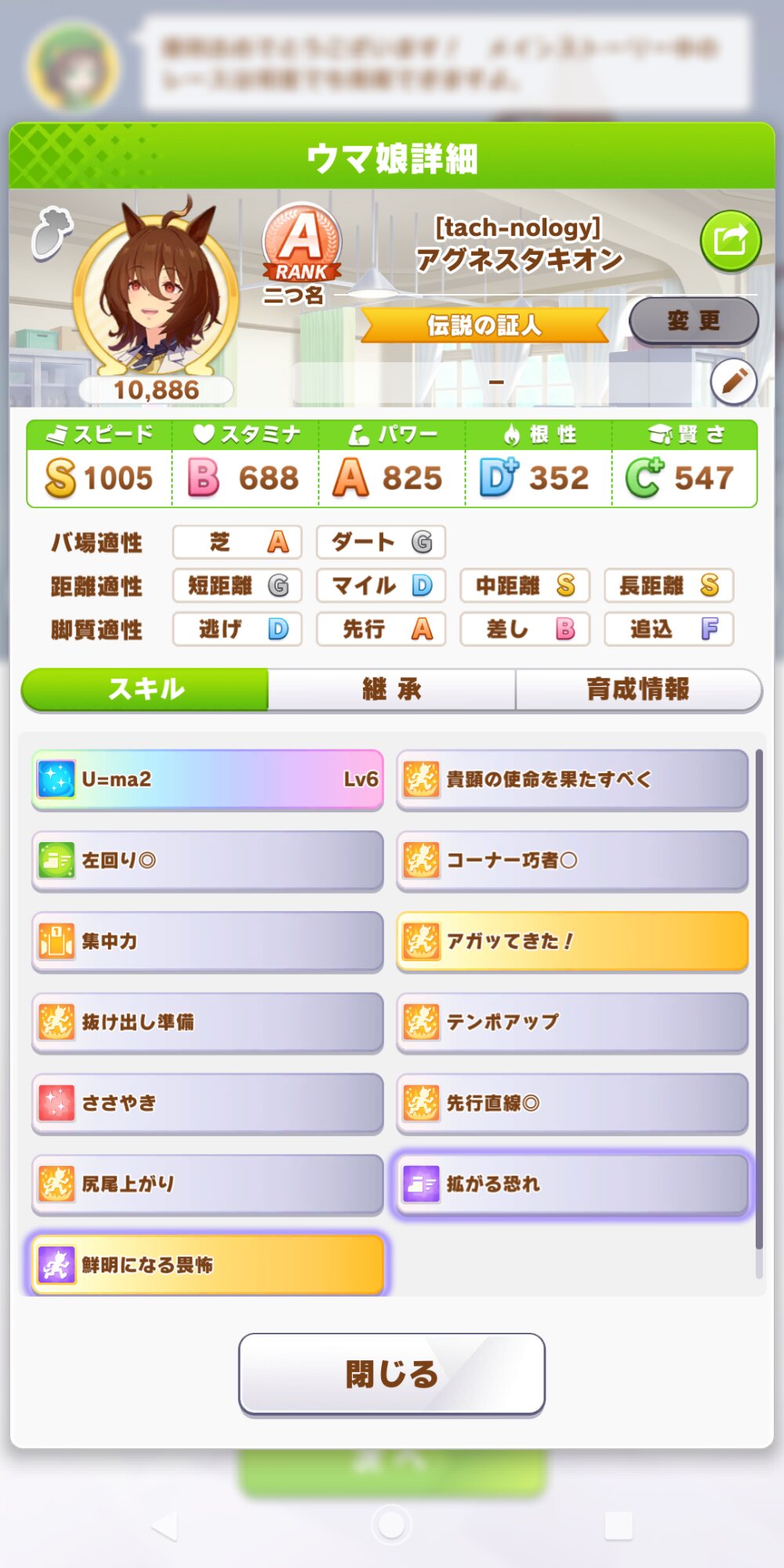Close the dialog with 閉じる

point(391,1374)
